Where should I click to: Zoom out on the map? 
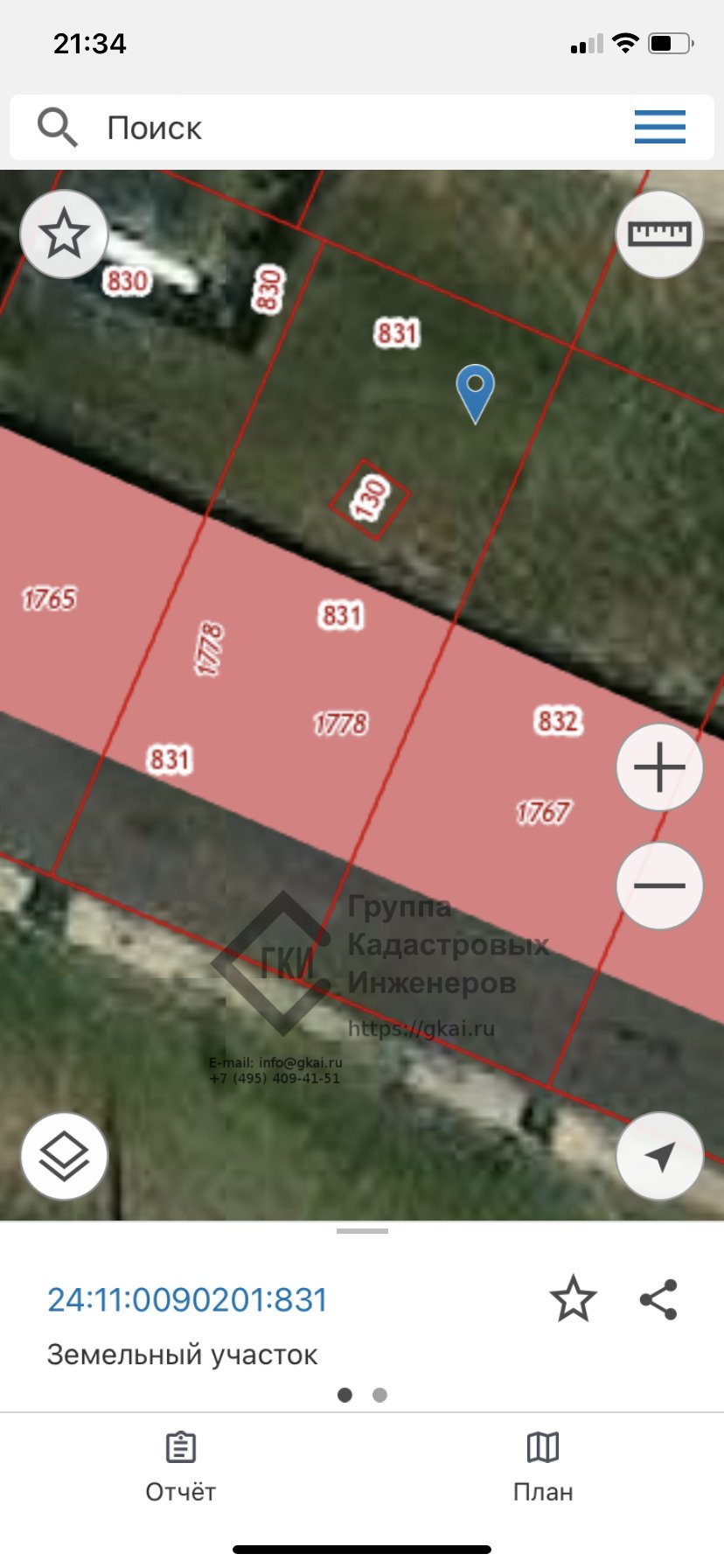[x=659, y=885]
